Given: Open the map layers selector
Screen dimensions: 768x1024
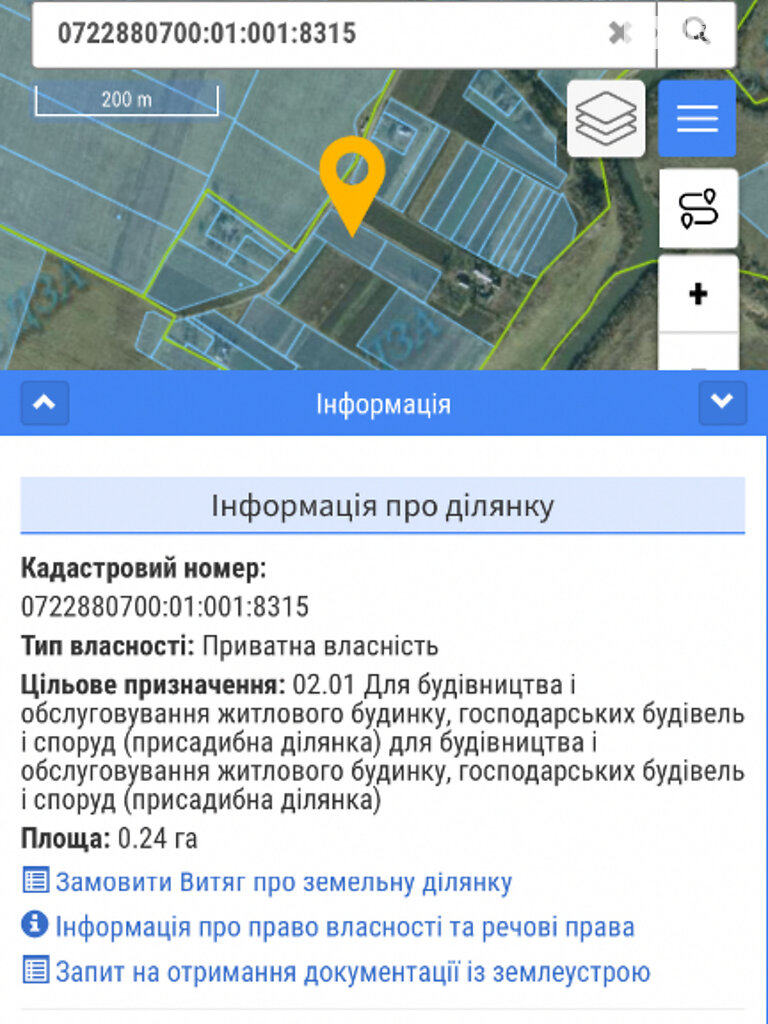Looking at the screenshot, I should click(x=606, y=119).
